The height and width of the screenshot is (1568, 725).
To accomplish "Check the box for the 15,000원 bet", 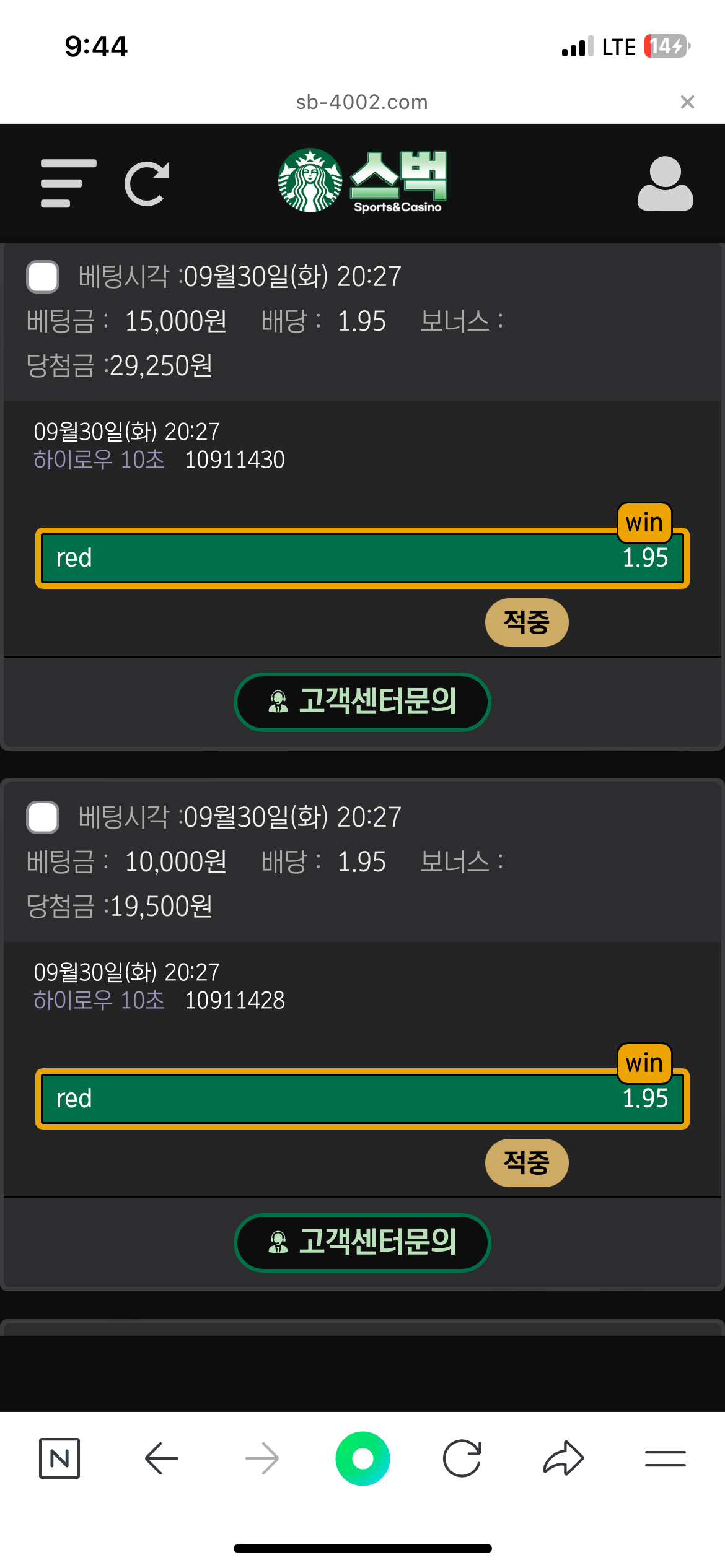I will coord(43,277).
